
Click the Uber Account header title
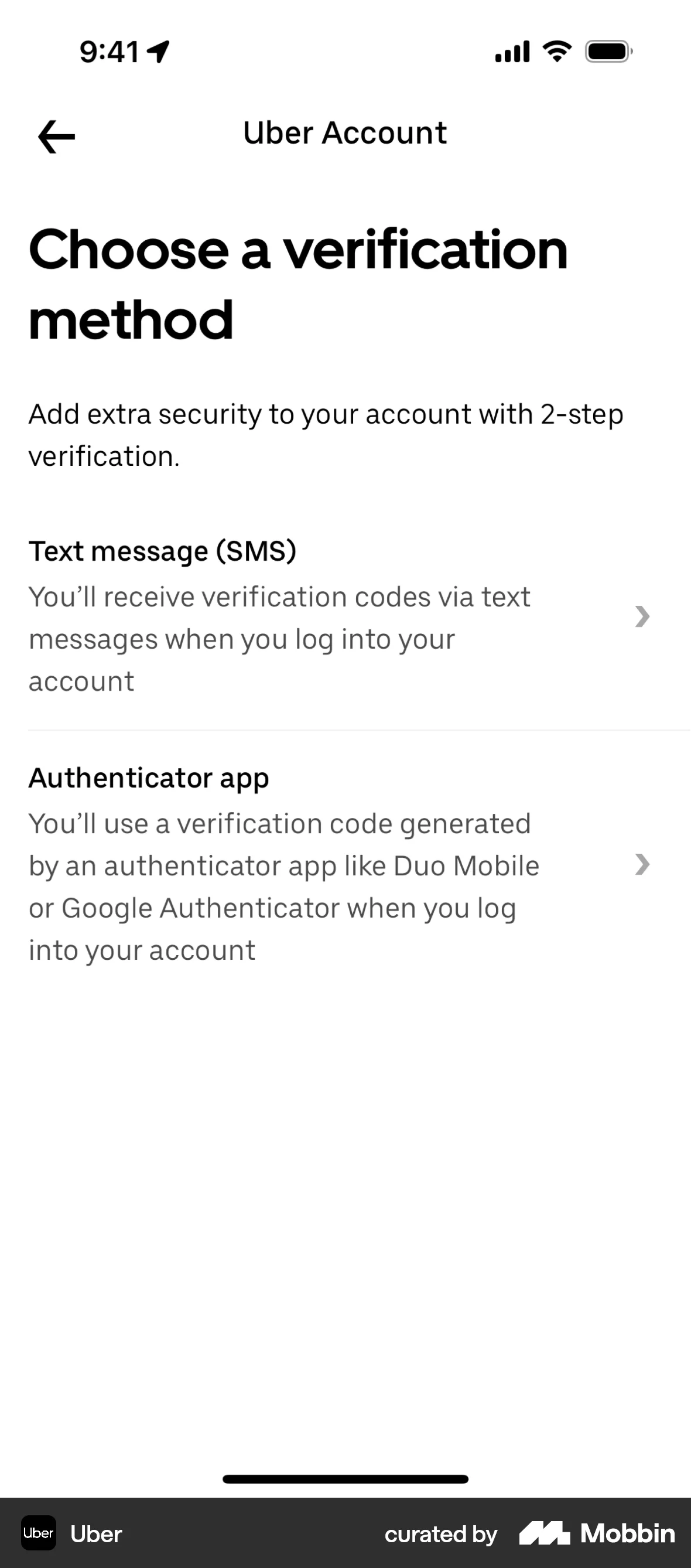point(345,132)
